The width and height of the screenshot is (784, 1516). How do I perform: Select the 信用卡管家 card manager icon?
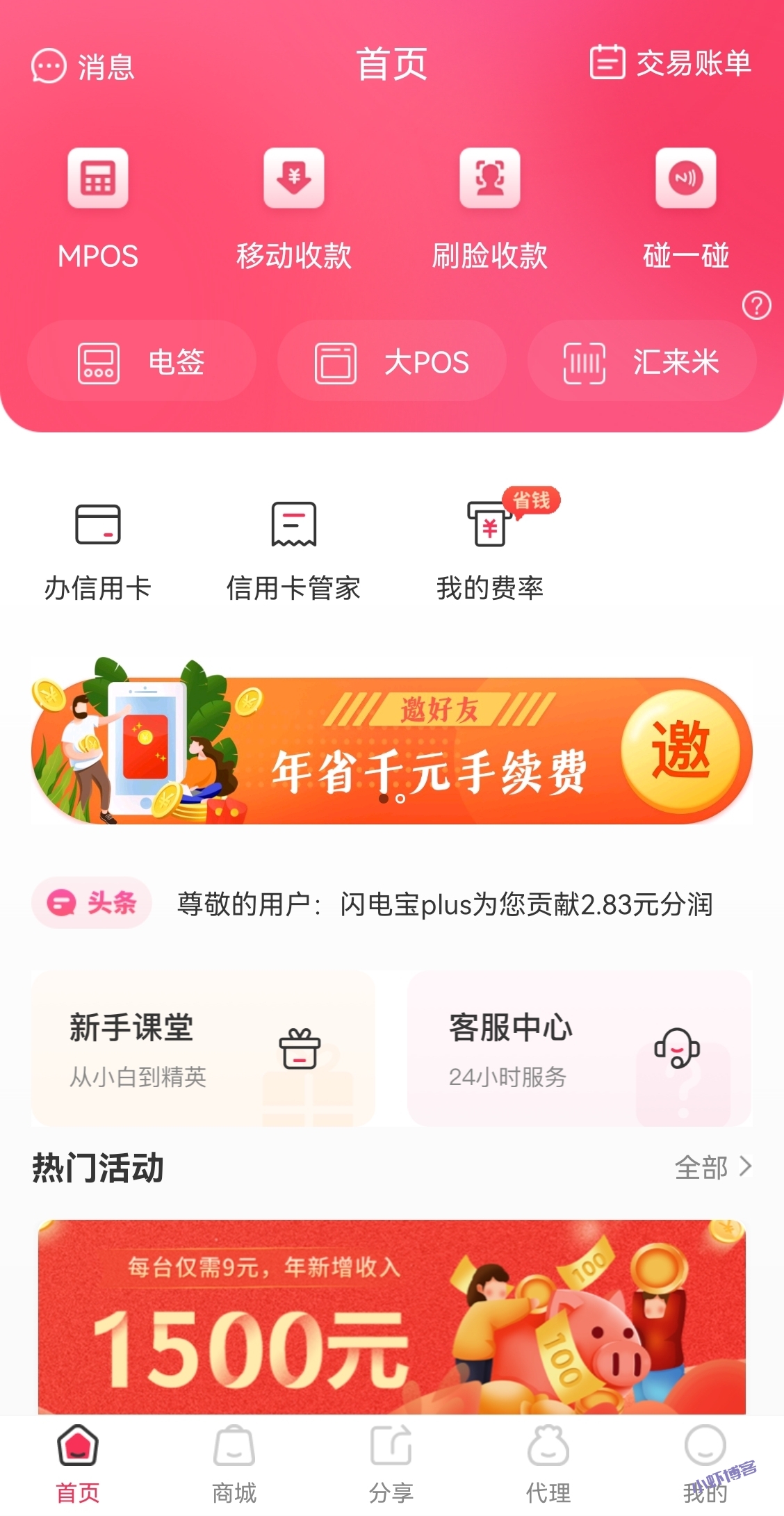point(293,549)
